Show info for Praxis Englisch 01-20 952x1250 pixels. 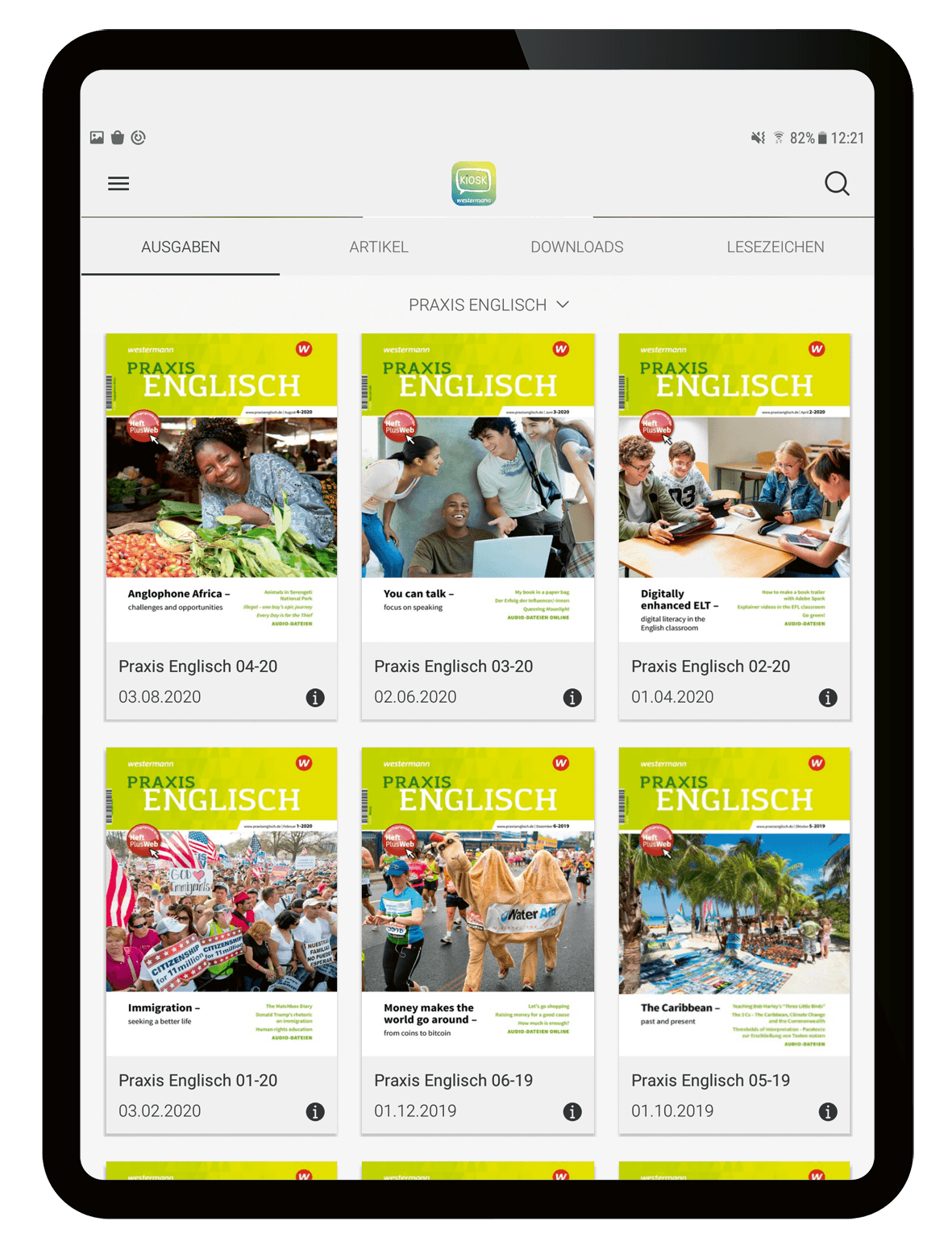(x=315, y=1112)
